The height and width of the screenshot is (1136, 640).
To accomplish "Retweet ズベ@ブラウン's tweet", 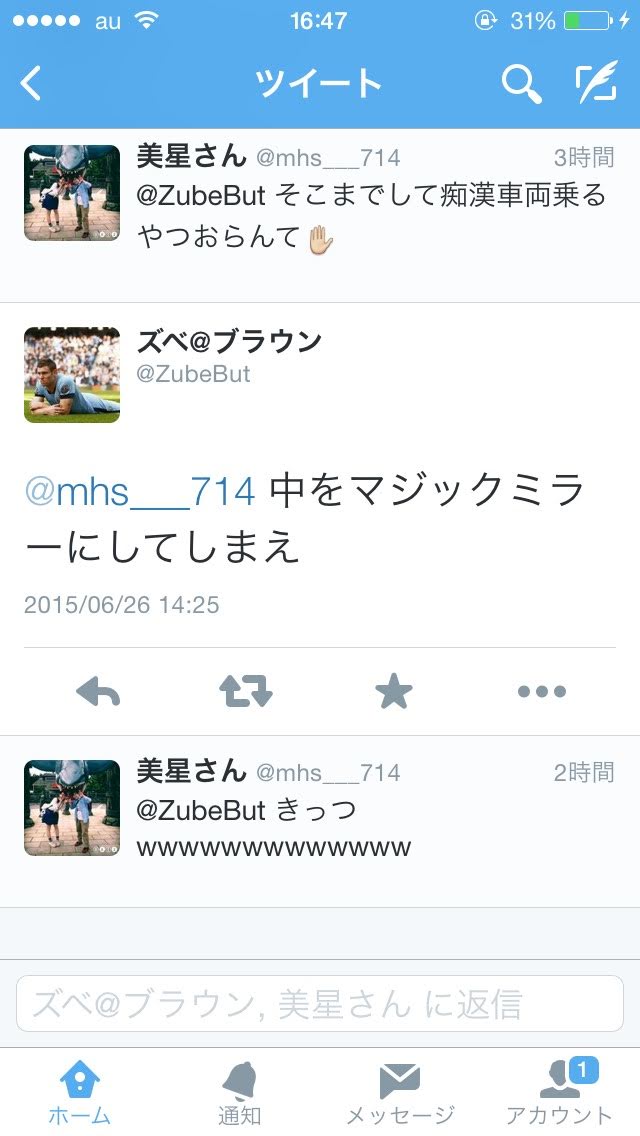I will click(x=246, y=691).
